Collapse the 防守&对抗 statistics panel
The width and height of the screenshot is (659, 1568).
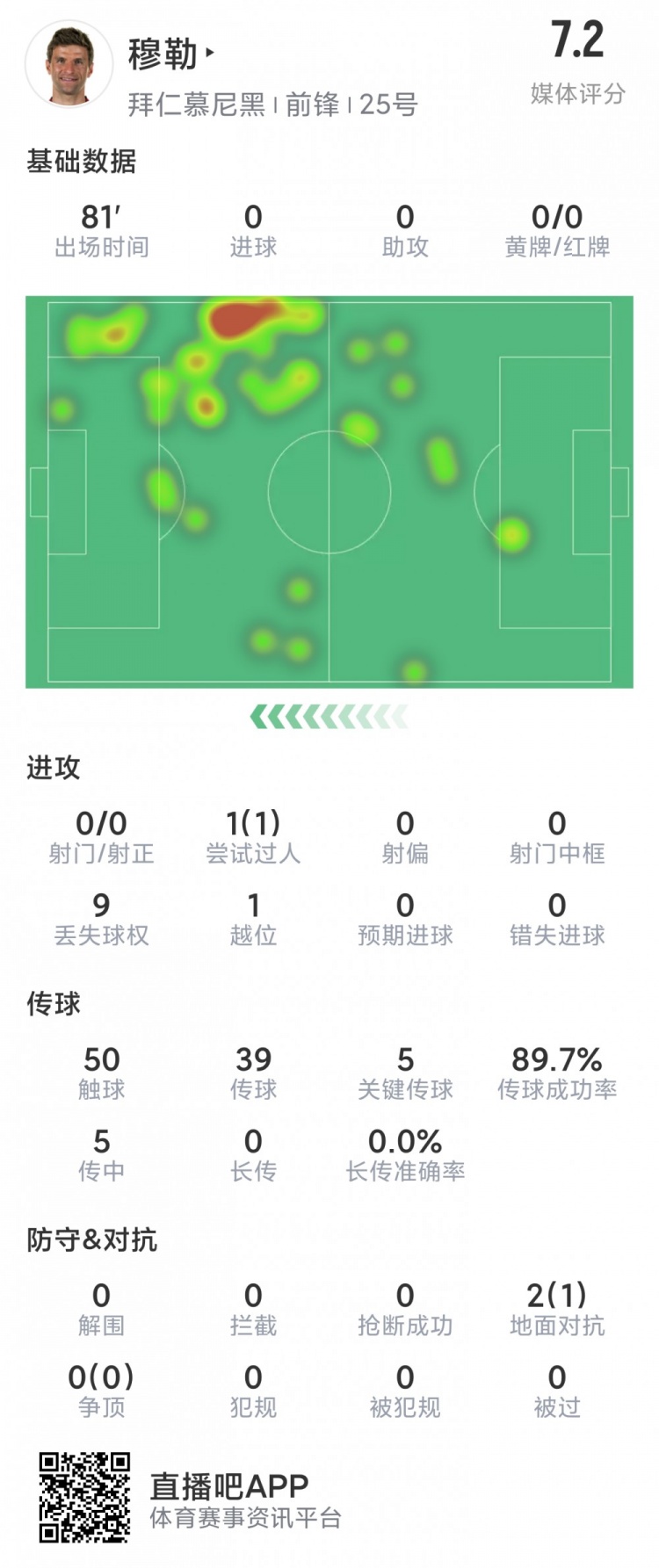[x=95, y=1240]
